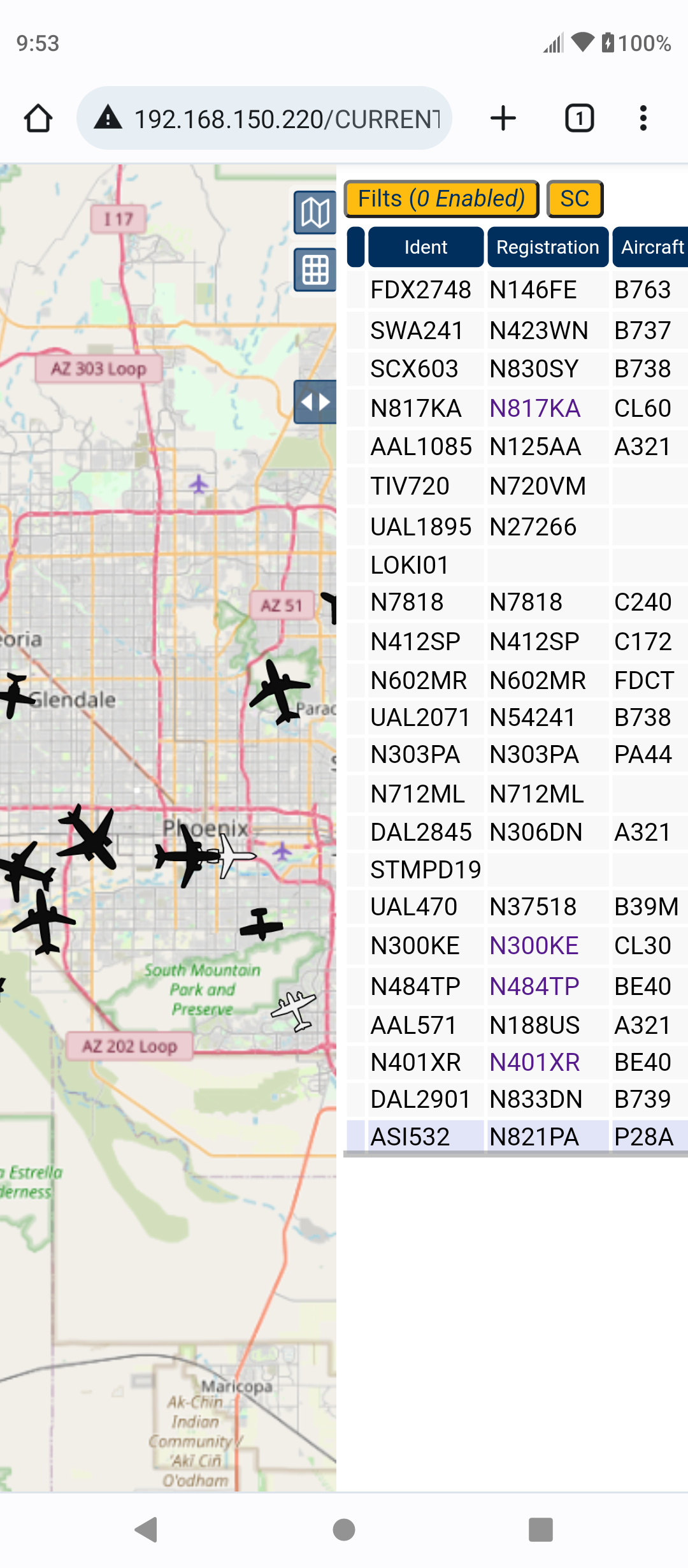Tap the address bar showing 192.168.150.220
The height and width of the screenshot is (1568, 688).
click(264, 119)
